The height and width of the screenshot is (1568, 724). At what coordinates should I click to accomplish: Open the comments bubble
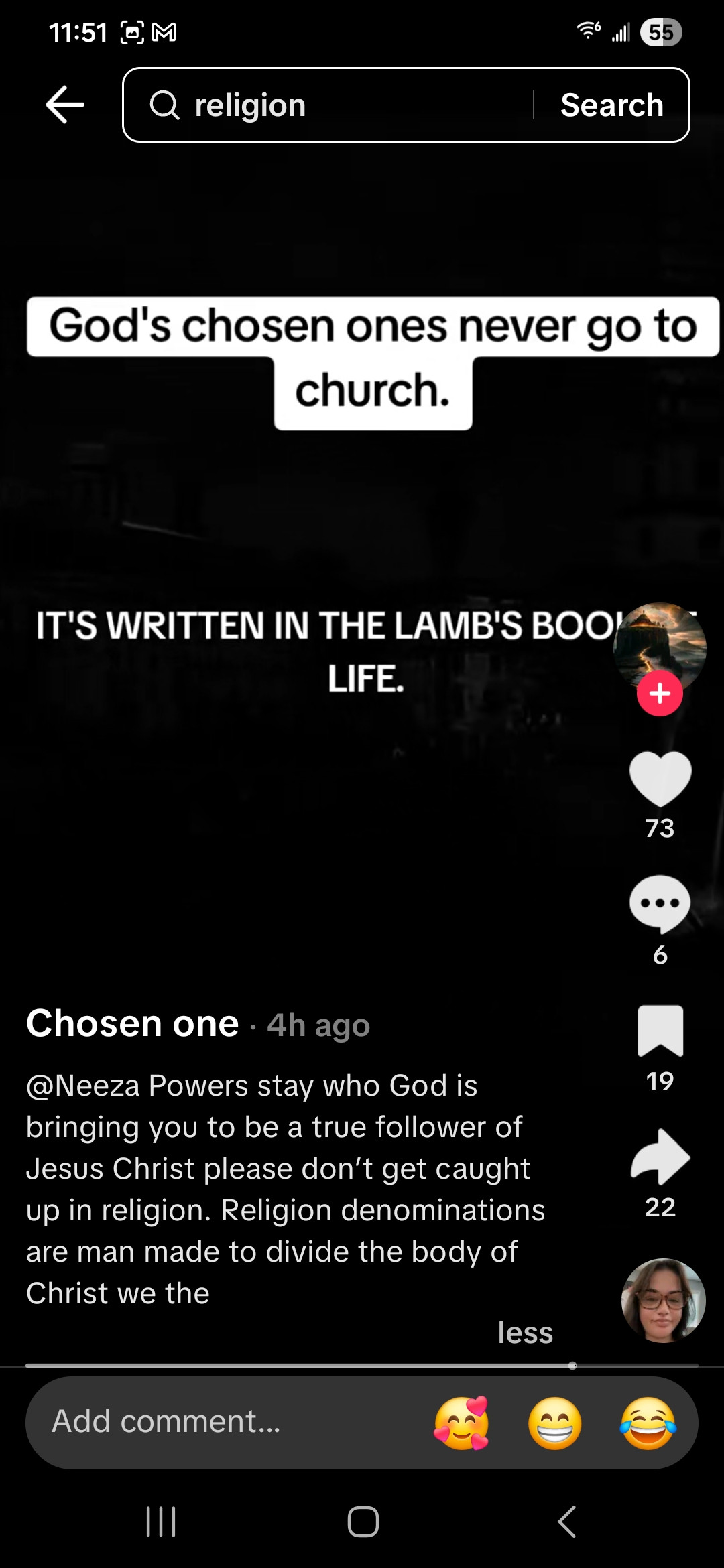point(660,905)
